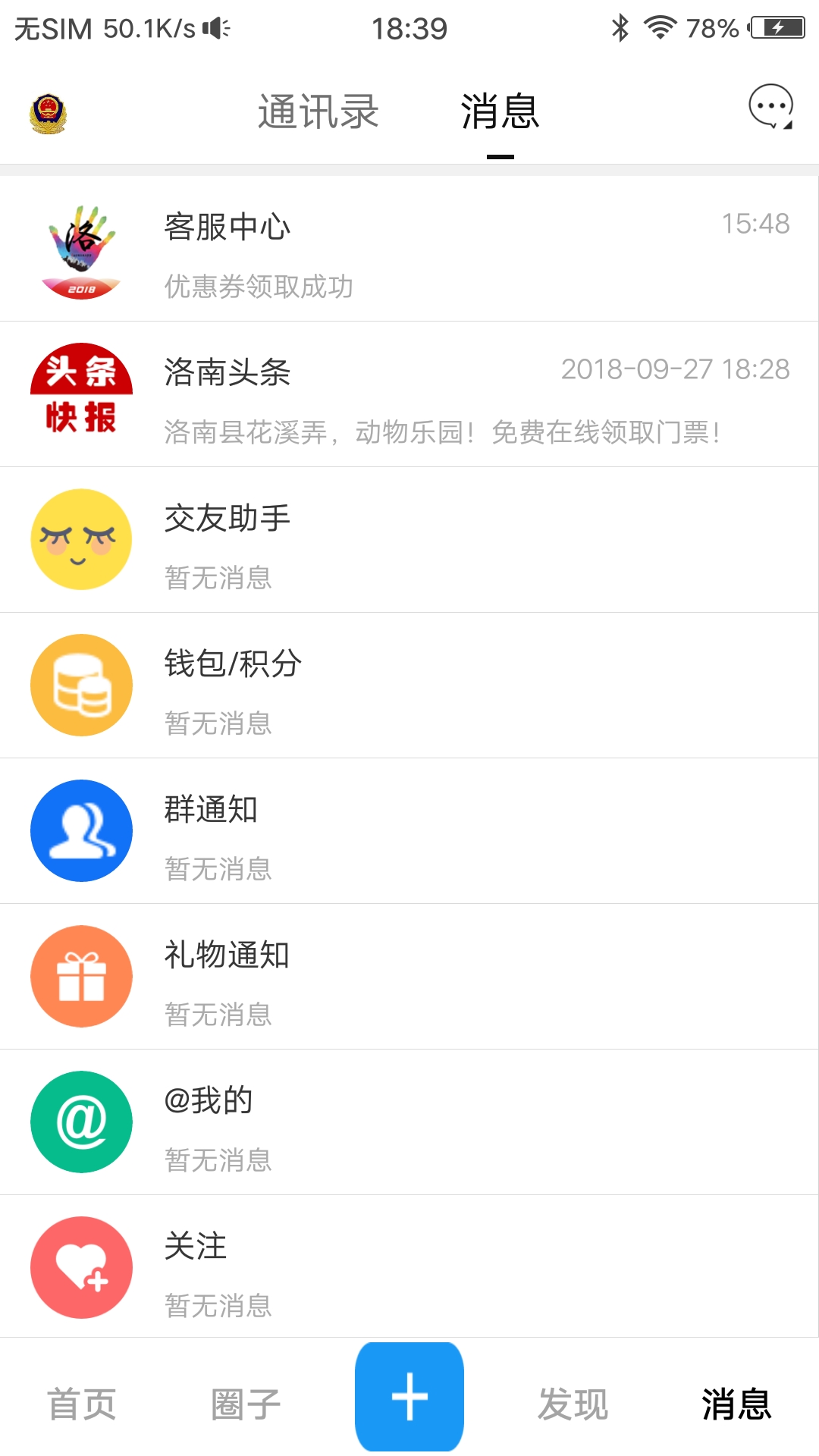Viewport: 819px width, 1456px height.
Task: Open the orange 礼物通知 gift icon
Action: click(81, 977)
